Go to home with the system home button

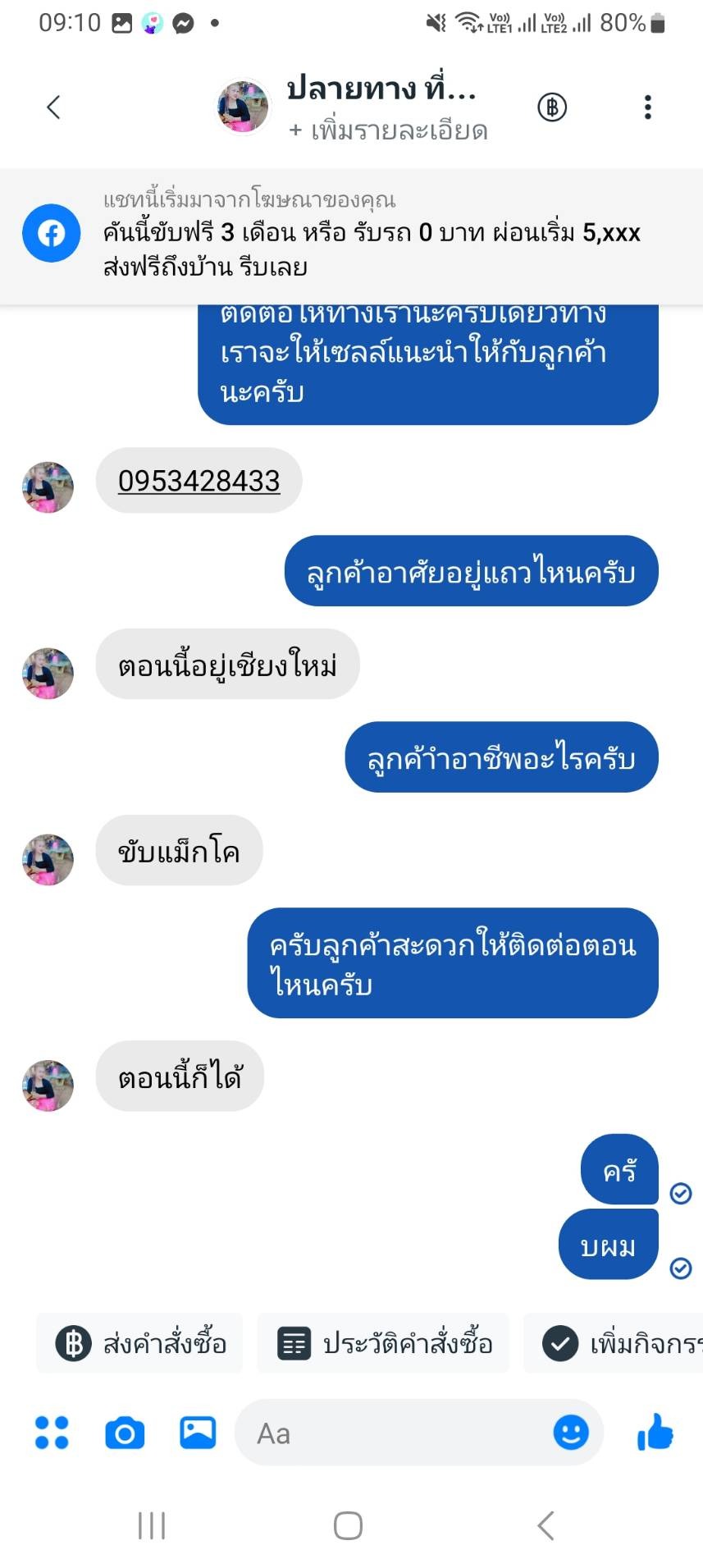click(348, 1525)
